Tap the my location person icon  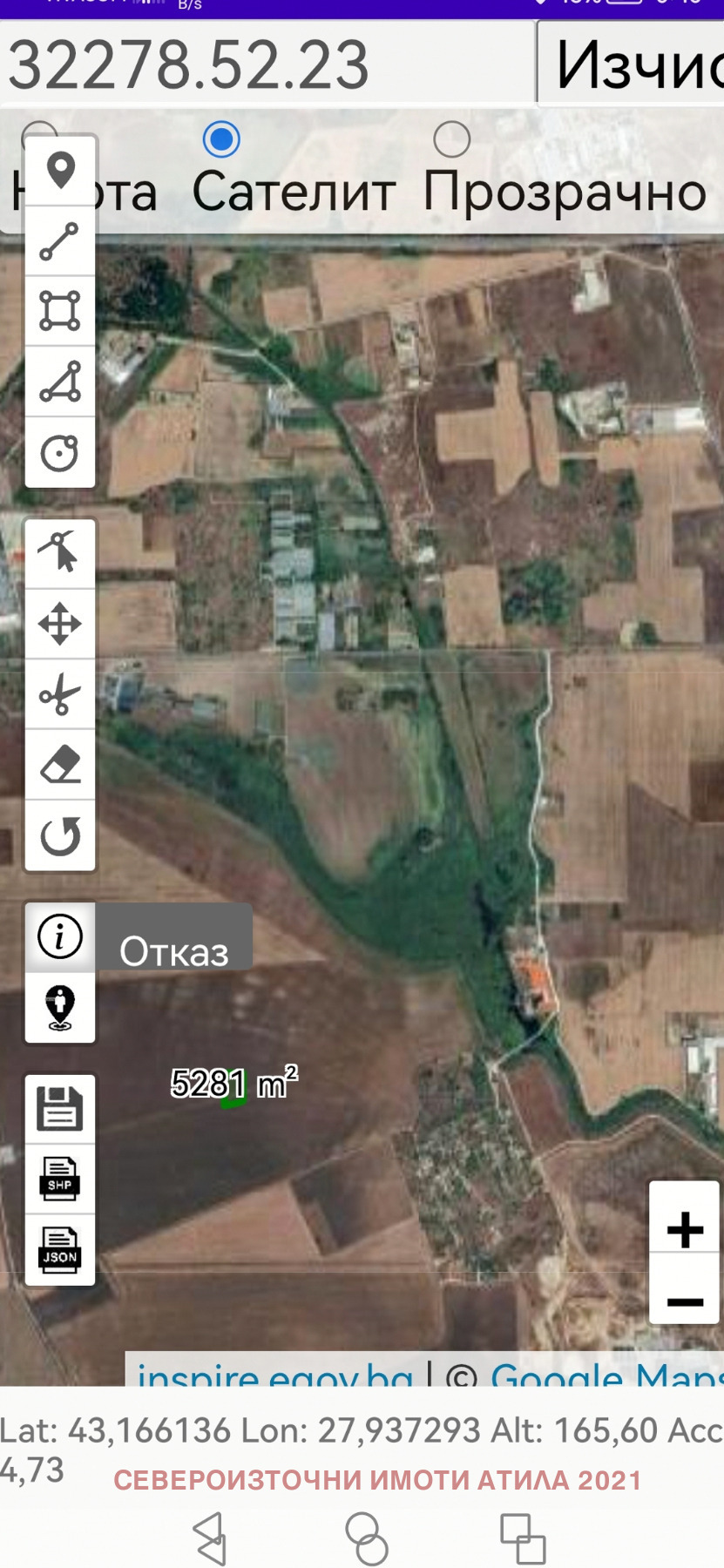pyautogui.click(x=60, y=1008)
